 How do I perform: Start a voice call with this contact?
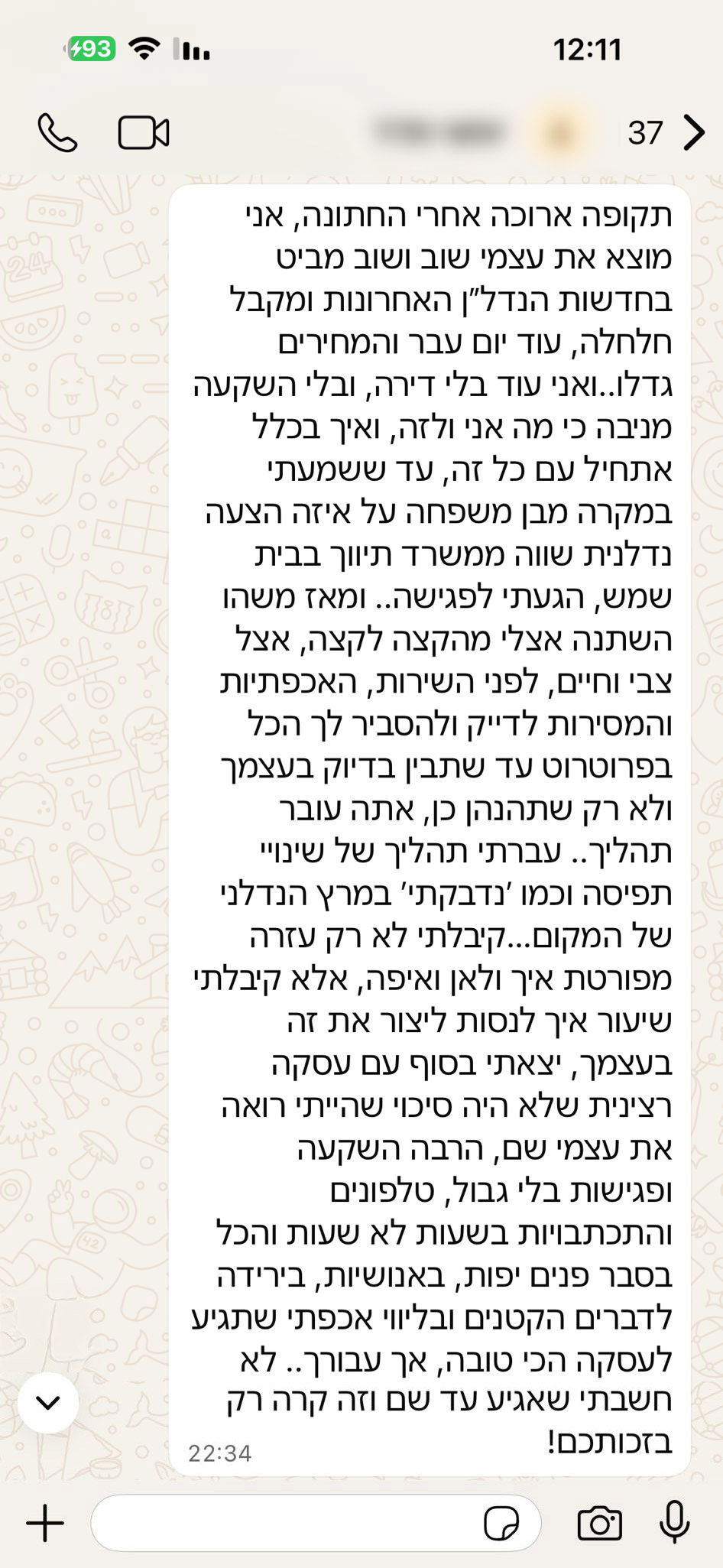57,133
